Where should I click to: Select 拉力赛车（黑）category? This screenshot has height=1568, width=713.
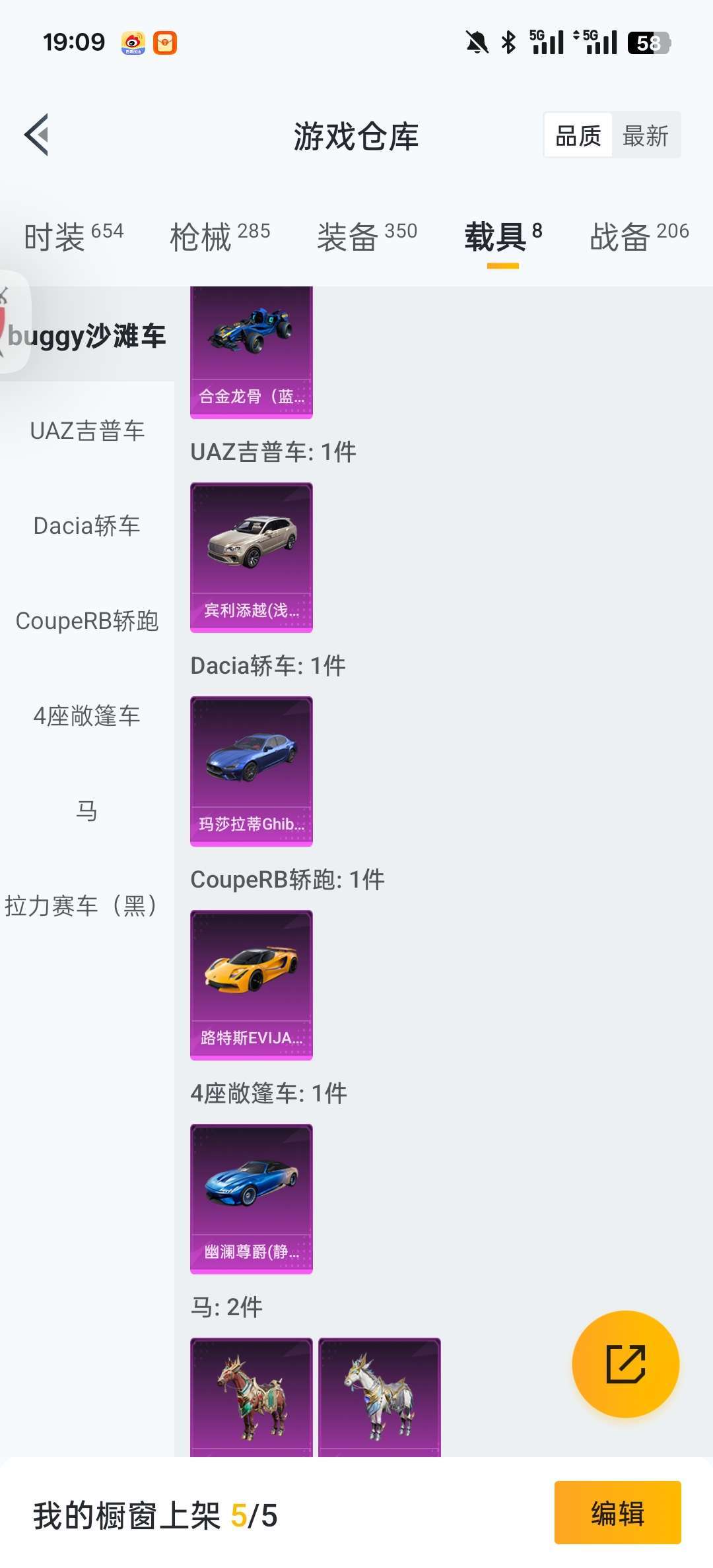pos(83,906)
